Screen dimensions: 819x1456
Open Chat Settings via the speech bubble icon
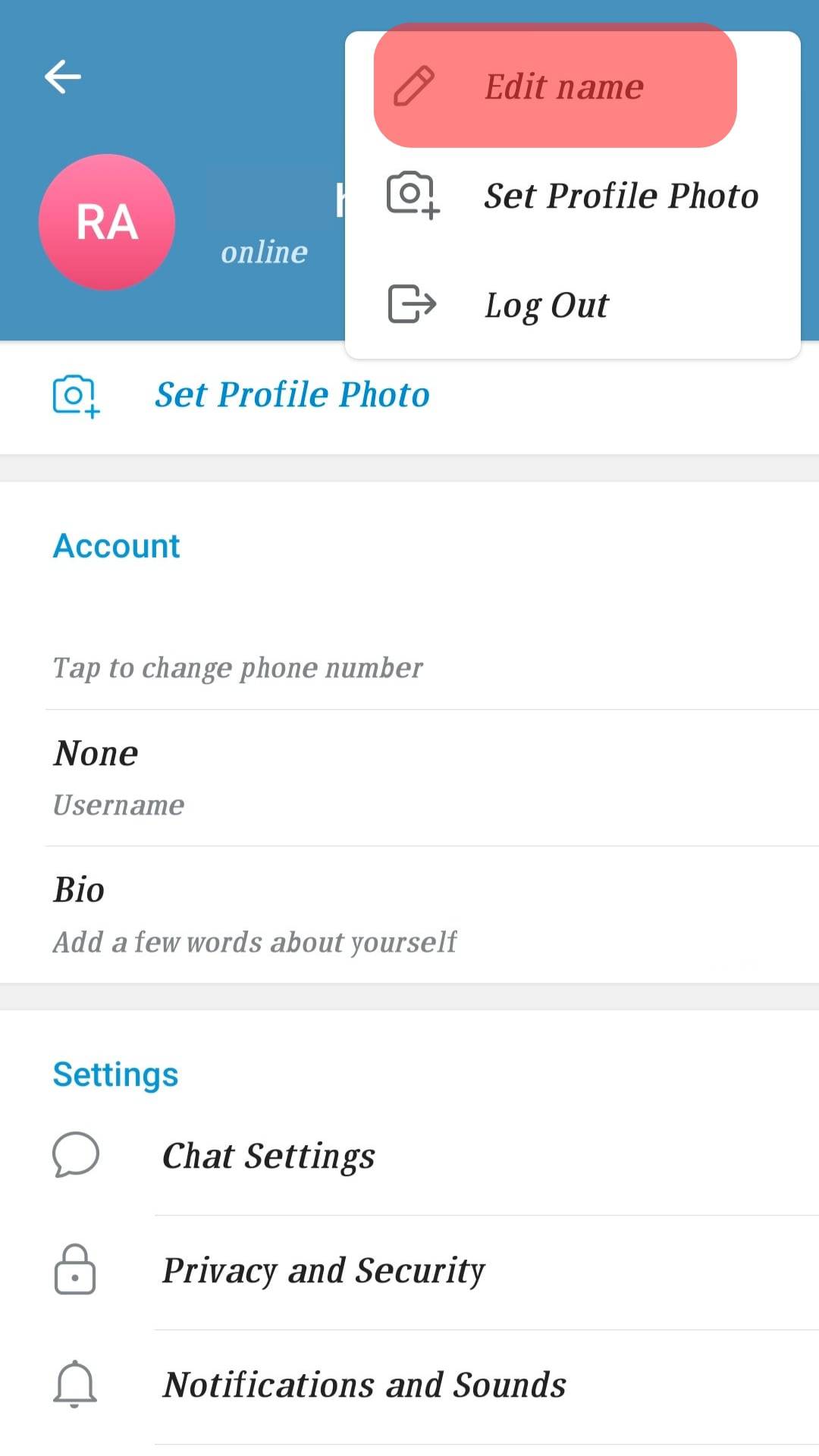tap(74, 1155)
